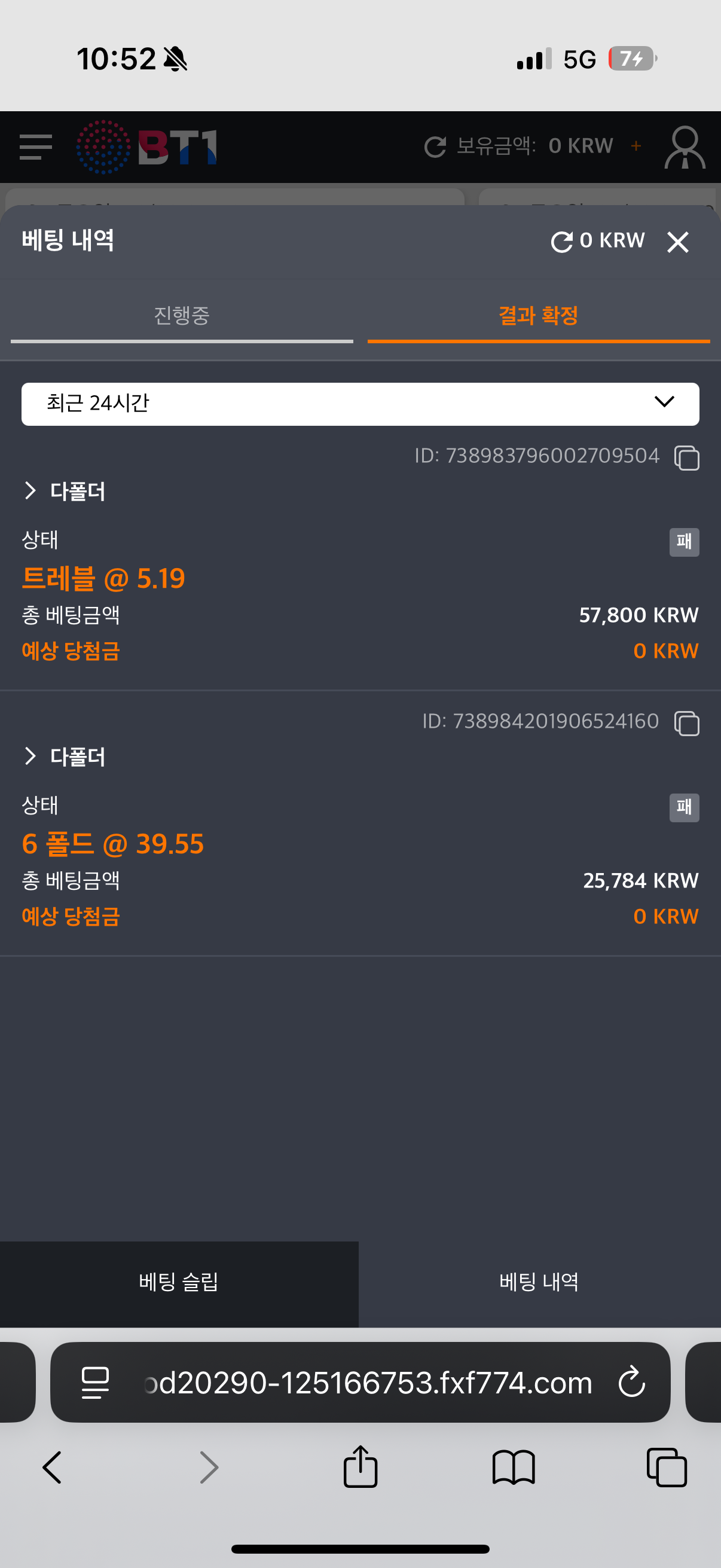Screen dimensions: 721x1568
Task: Reload the page from the address bar
Action: click(631, 1382)
